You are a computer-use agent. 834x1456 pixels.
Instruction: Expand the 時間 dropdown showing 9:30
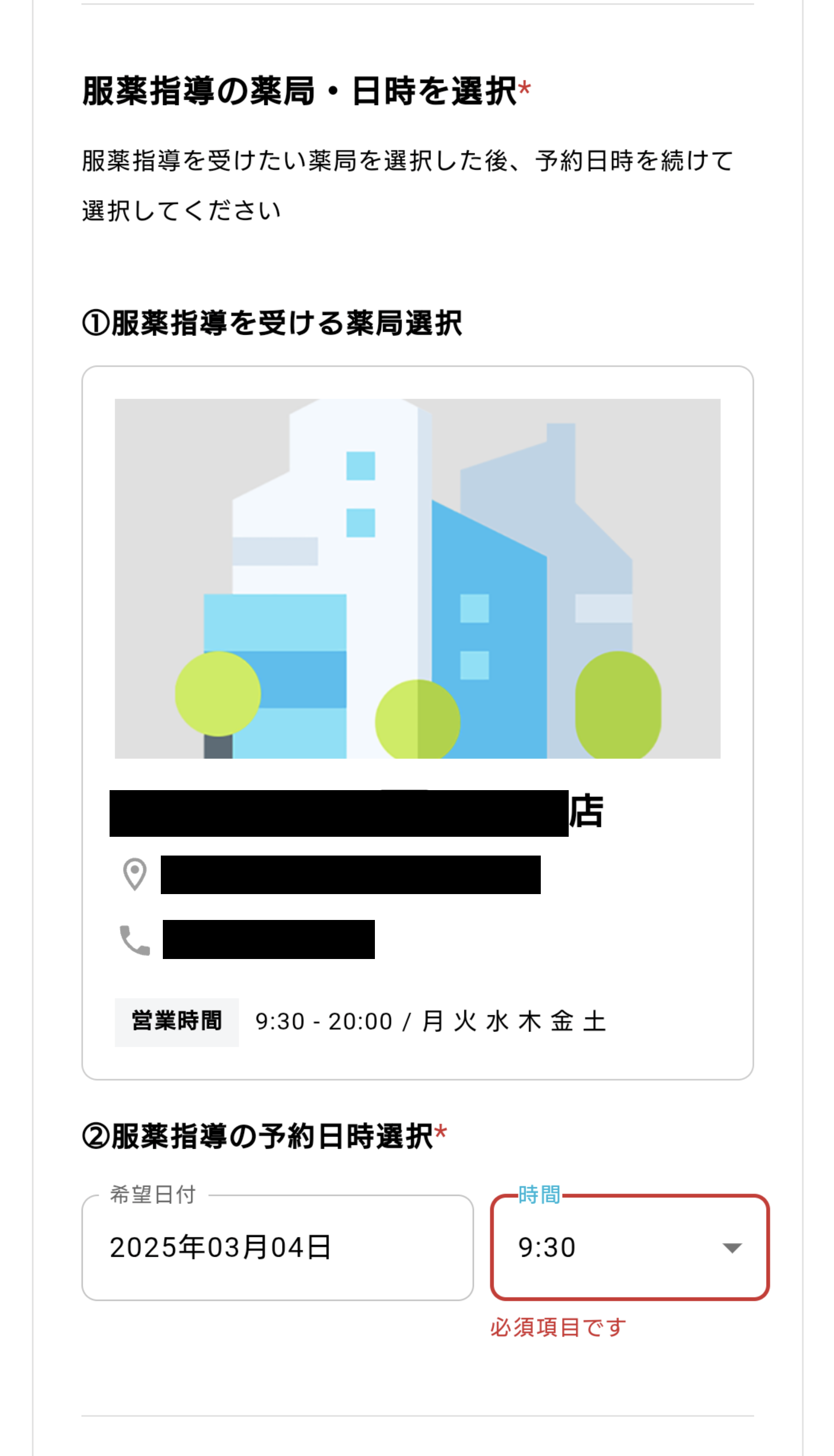(x=630, y=1248)
